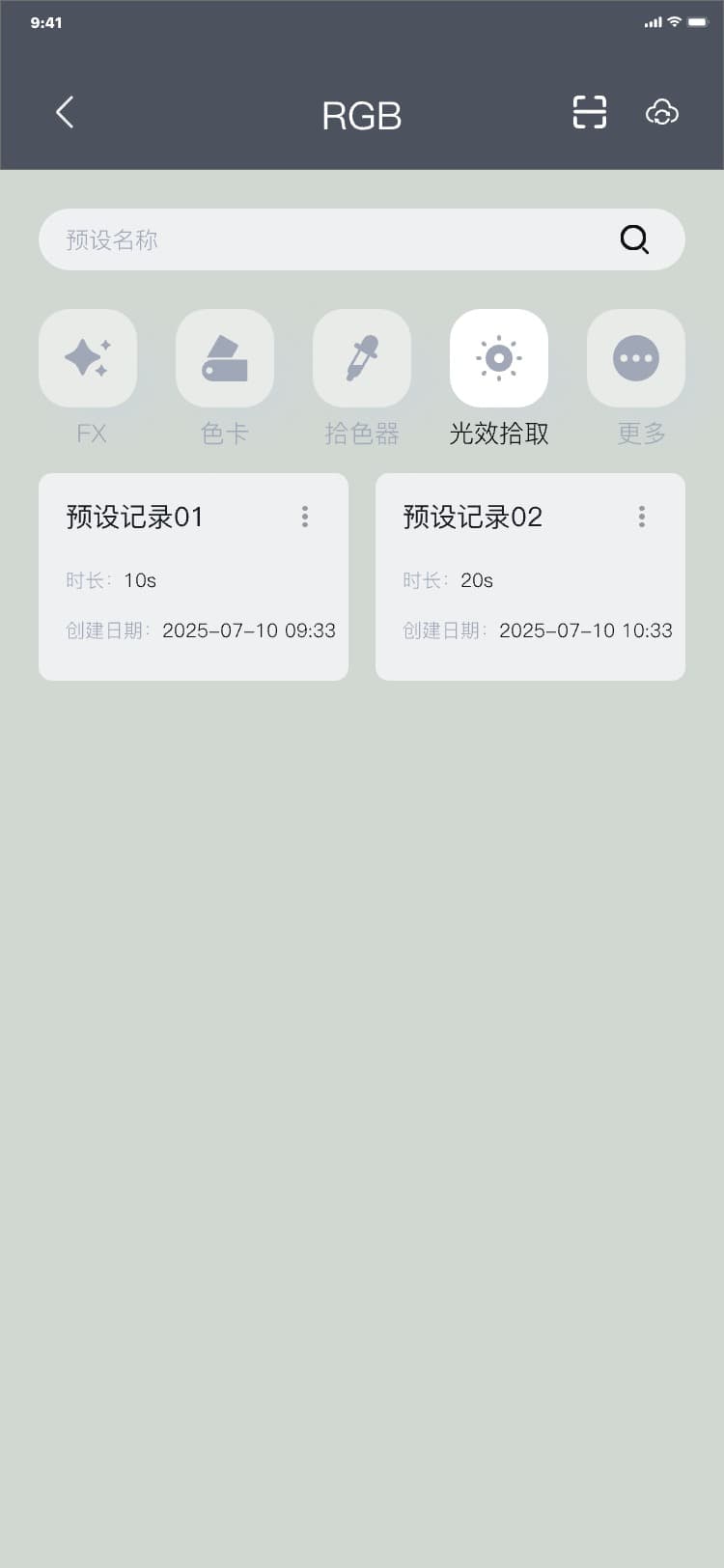724x1568 pixels.
Task: Switch to the FX tab
Action: tap(88, 358)
